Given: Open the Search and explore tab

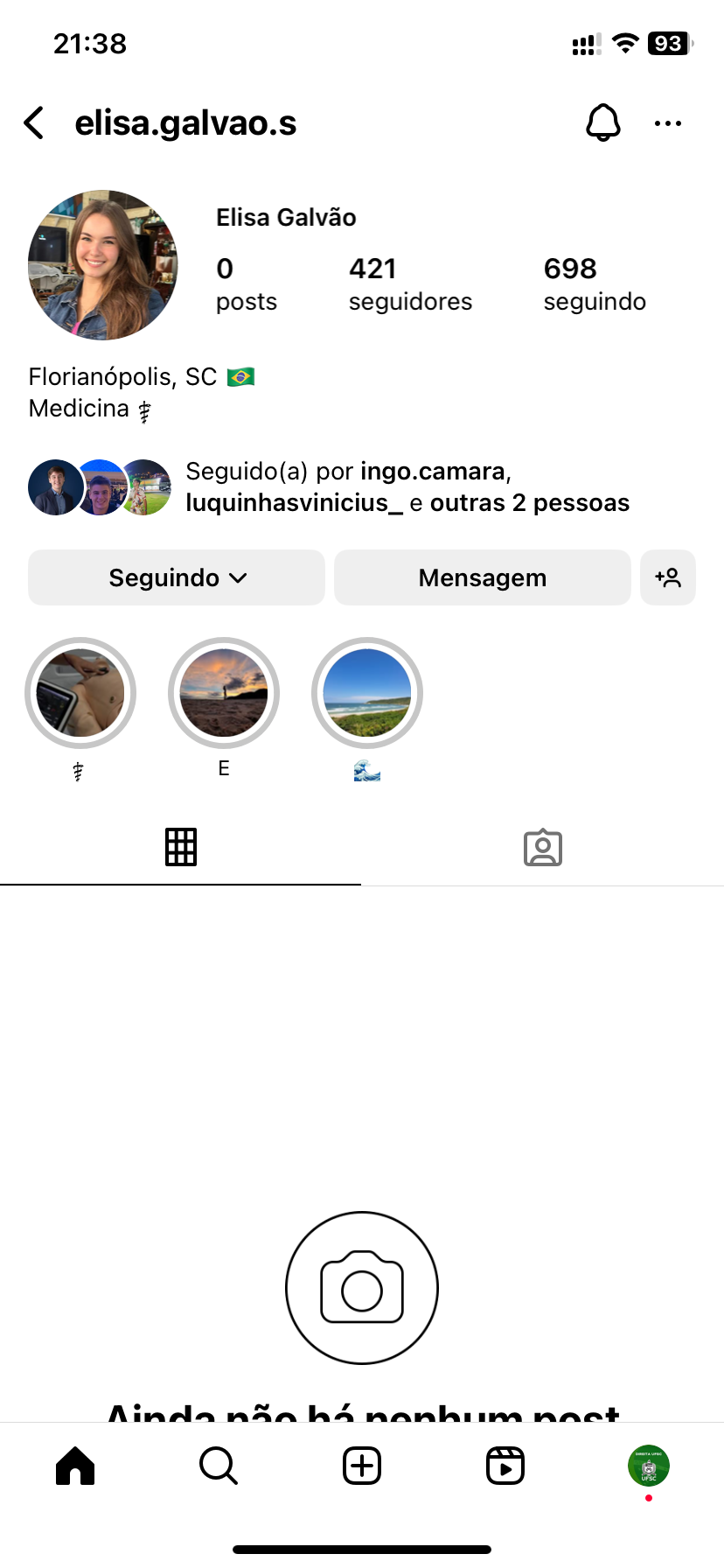Looking at the screenshot, I should [x=219, y=1466].
